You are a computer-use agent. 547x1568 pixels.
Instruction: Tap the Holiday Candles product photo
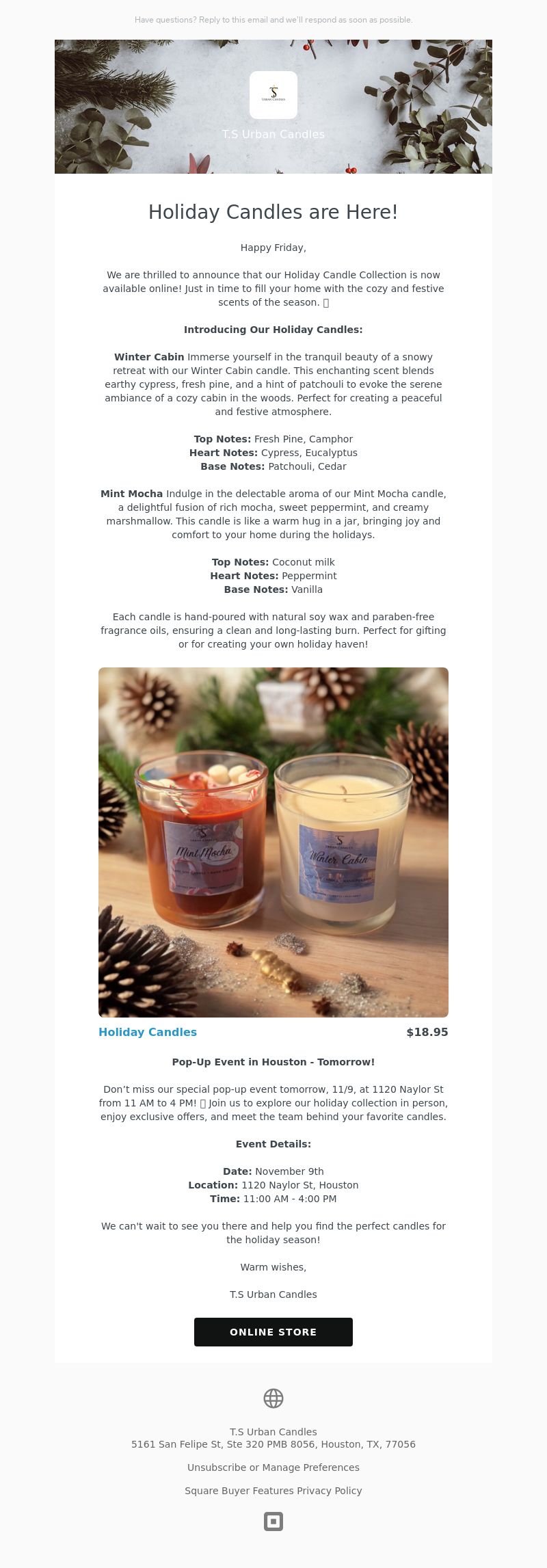[273, 842]
